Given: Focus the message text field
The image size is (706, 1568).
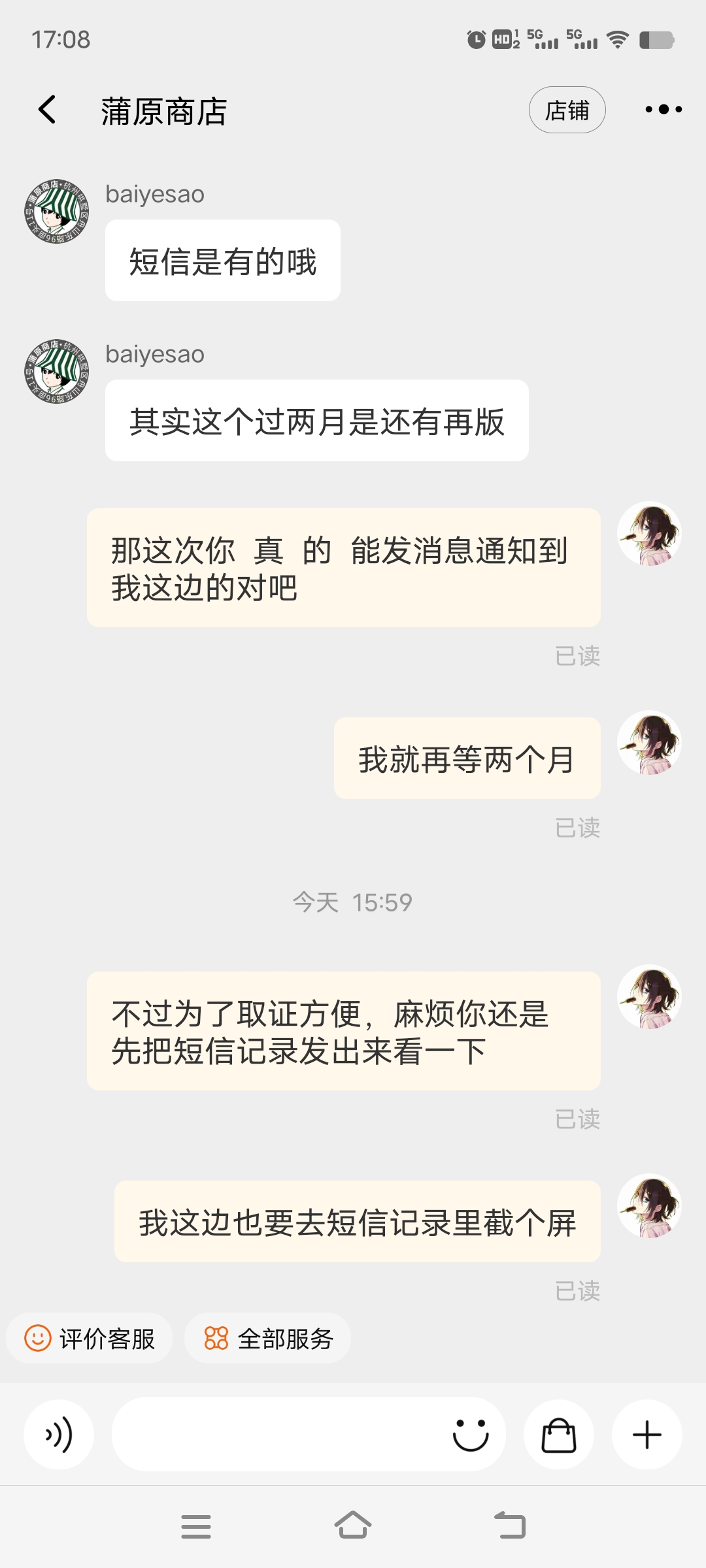Looking at the screenshot, I should [275, 1435].
